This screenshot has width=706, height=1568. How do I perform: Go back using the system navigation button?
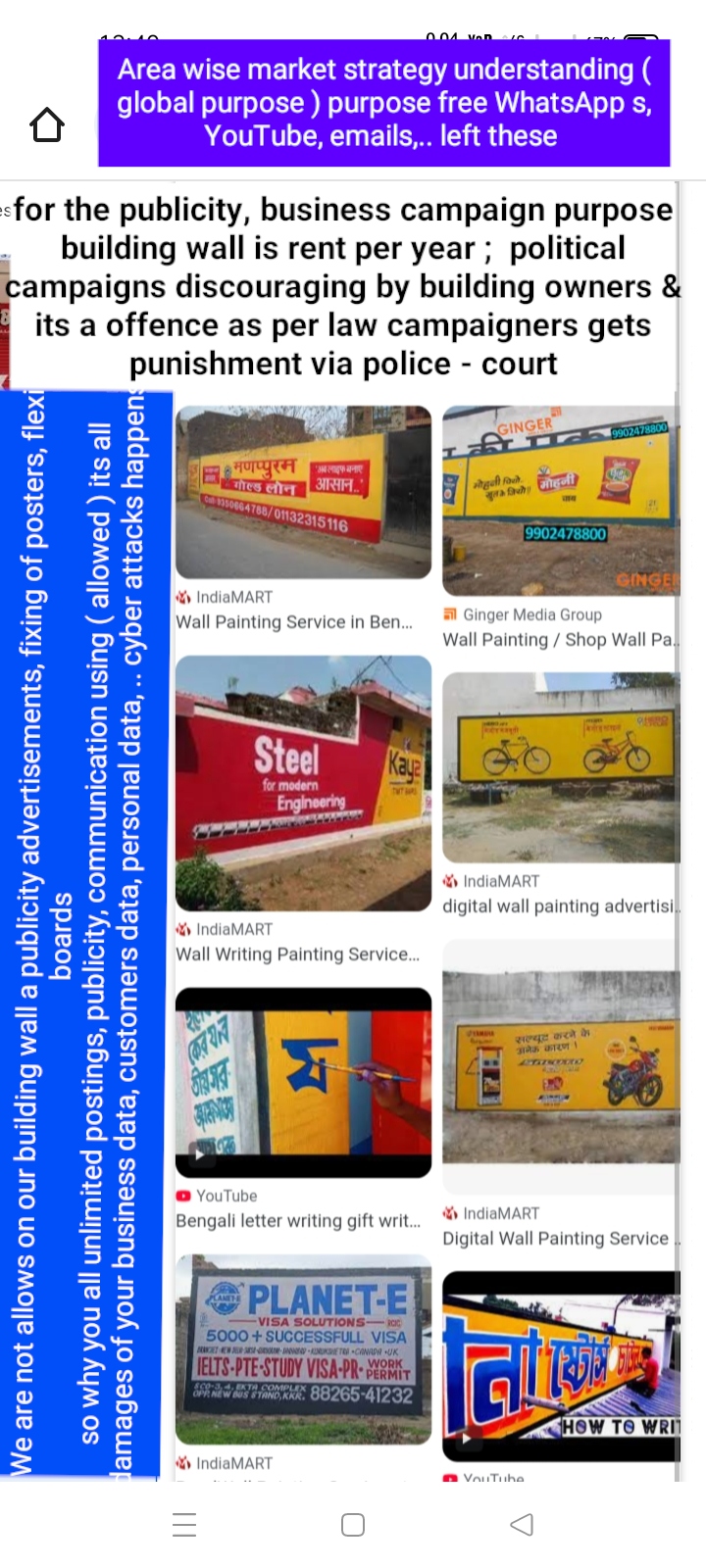[522, 1524]
